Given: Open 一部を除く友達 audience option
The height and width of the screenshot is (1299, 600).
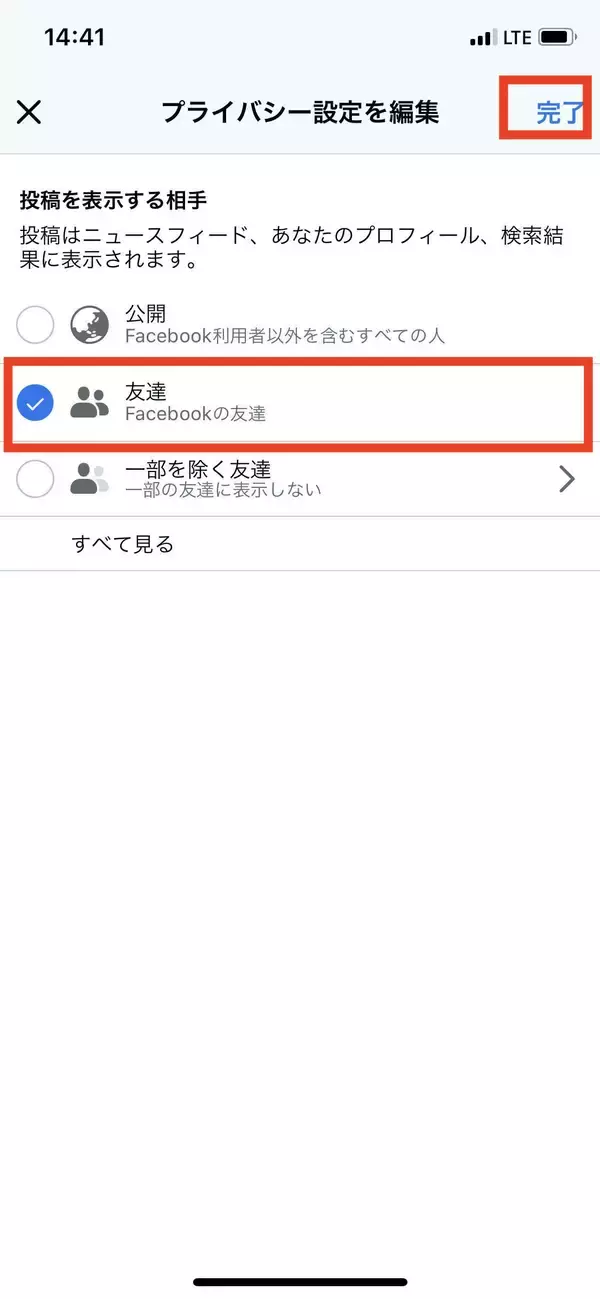Looking at the screenshot, I should (300, 480).
